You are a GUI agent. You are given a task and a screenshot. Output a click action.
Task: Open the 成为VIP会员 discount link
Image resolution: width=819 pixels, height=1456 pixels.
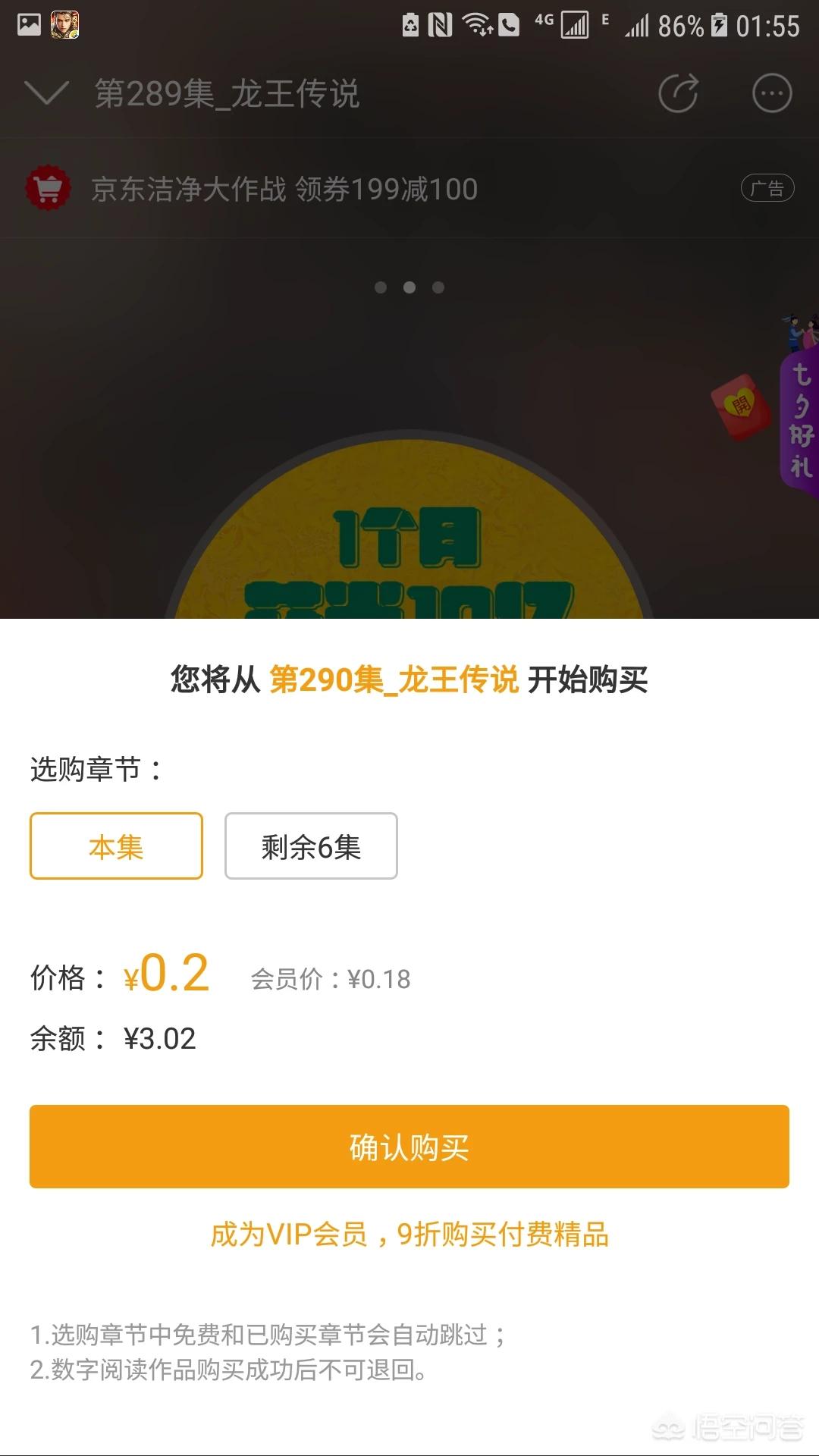coord(409,1235)
